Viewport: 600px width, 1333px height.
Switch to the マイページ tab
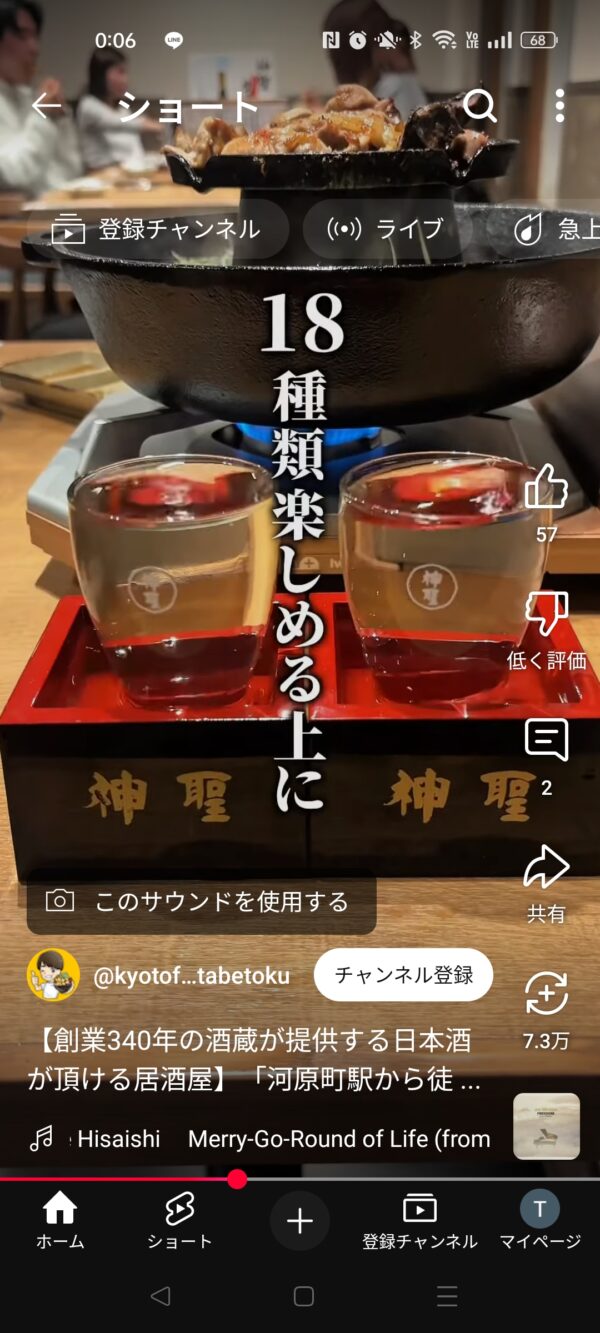[x=540, y=1222]
